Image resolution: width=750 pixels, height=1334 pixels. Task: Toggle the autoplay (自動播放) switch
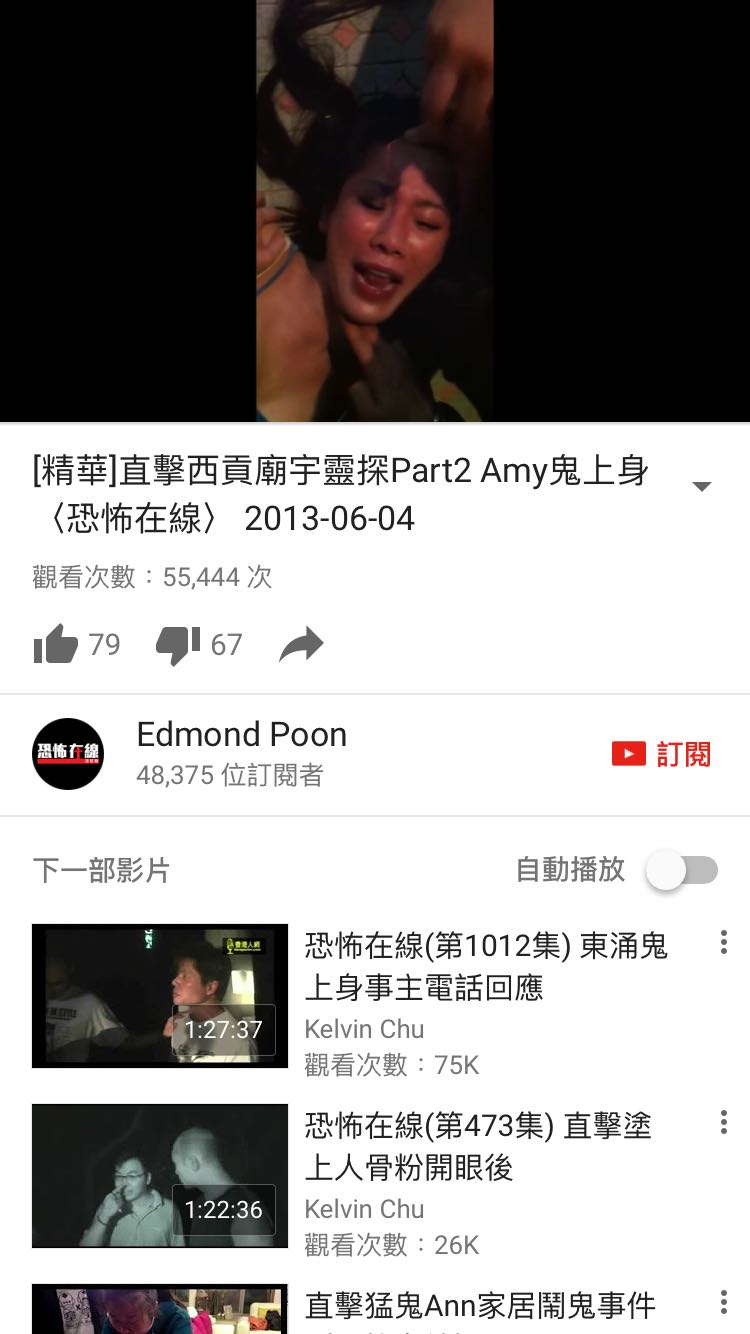[681, 870]
